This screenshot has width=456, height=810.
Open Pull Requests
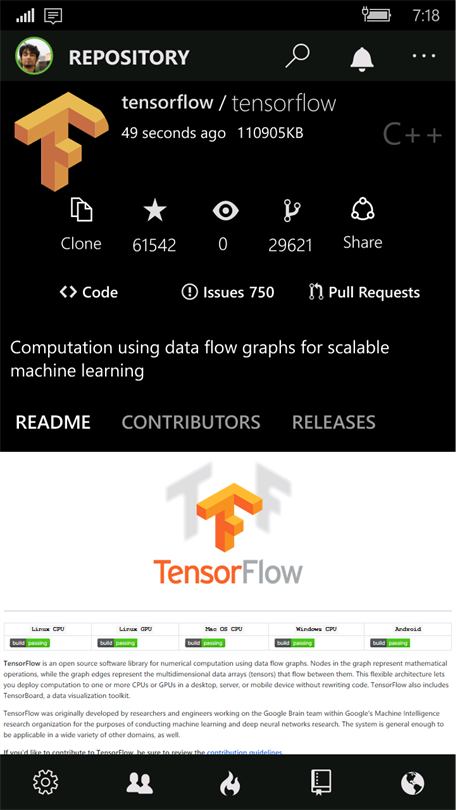point(364,292)
